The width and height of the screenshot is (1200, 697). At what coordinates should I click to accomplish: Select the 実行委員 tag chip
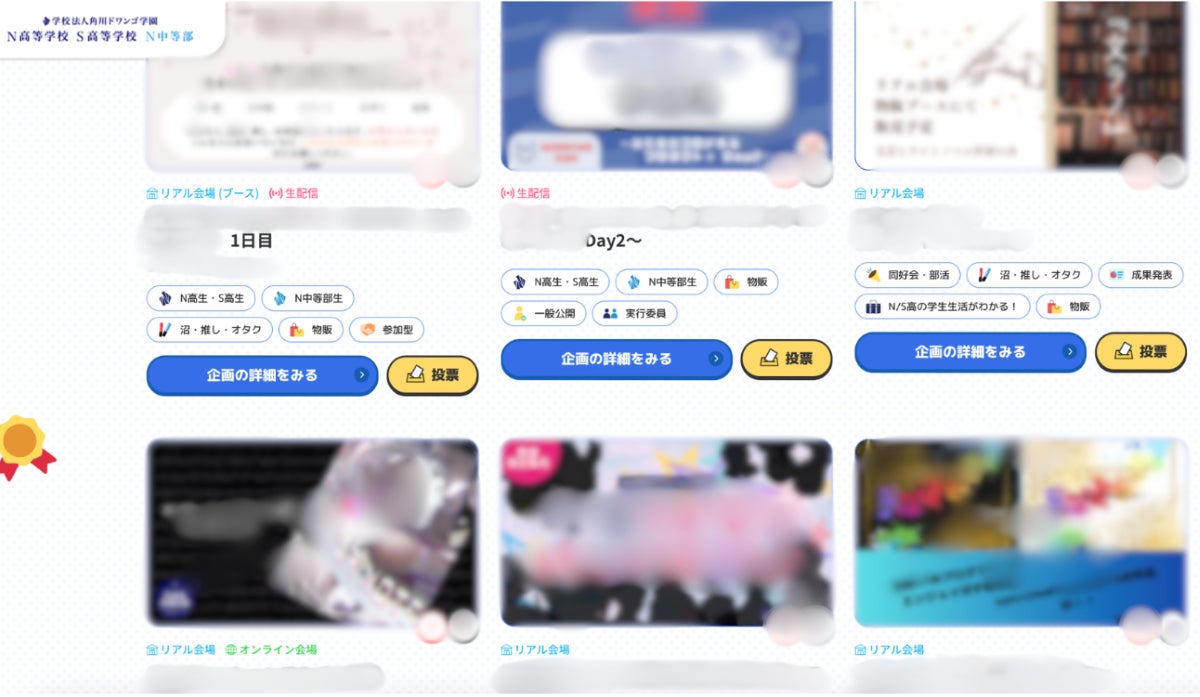(x=634, y=313)
